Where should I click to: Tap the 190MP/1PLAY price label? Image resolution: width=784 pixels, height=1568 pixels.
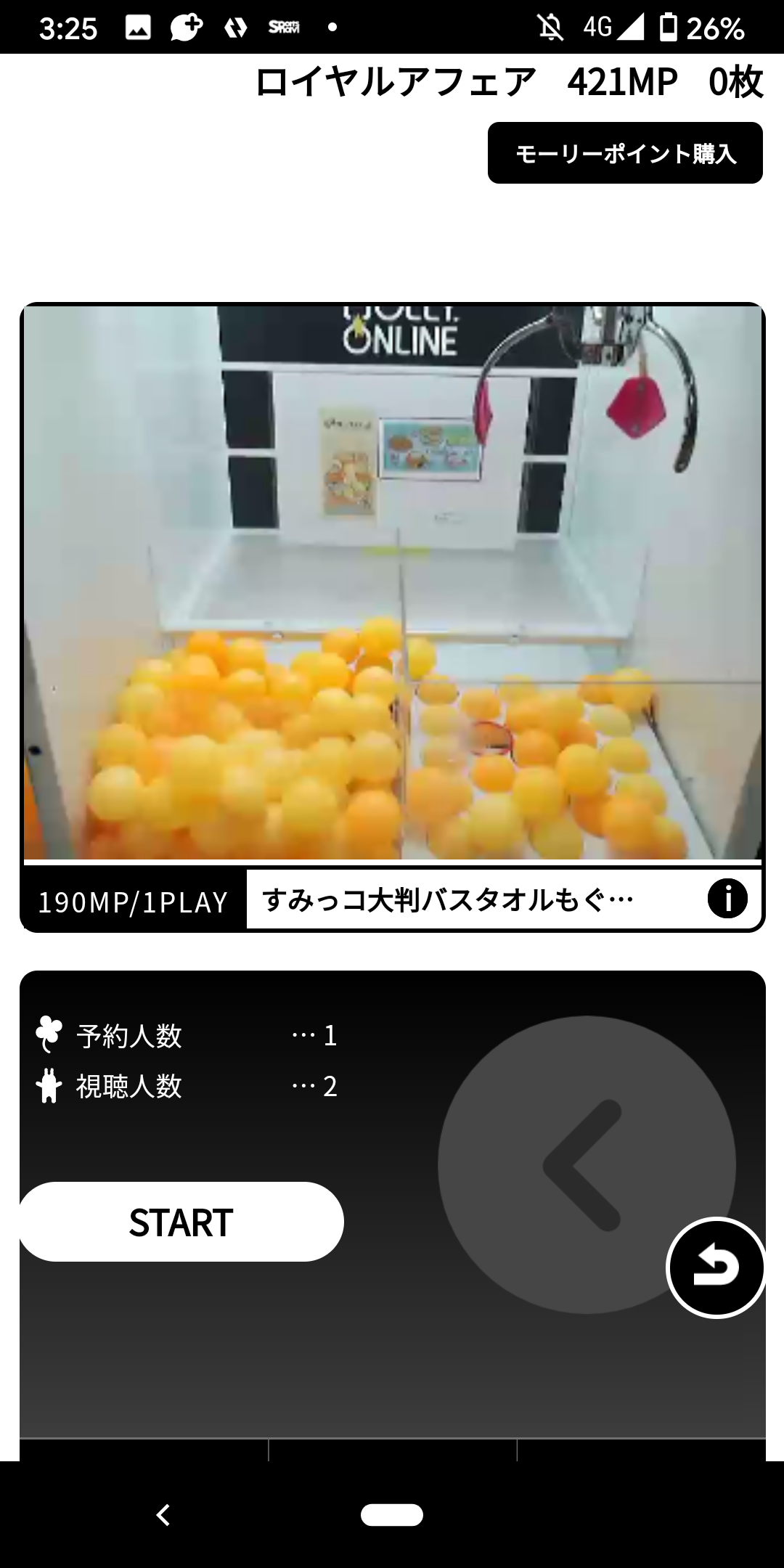[132, 900]
